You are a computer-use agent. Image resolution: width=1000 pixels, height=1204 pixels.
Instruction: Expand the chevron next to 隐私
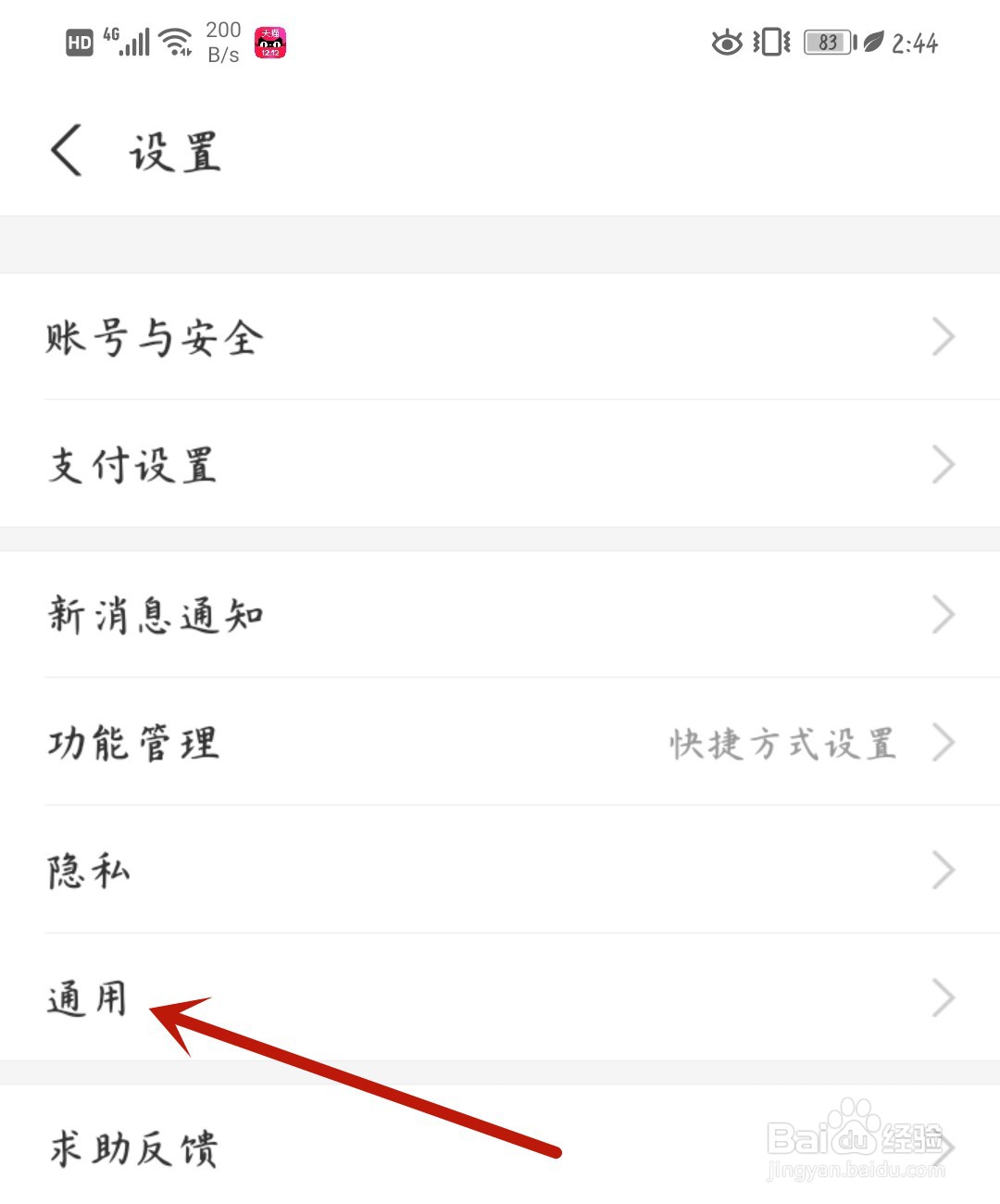click(x=944, y=870)
